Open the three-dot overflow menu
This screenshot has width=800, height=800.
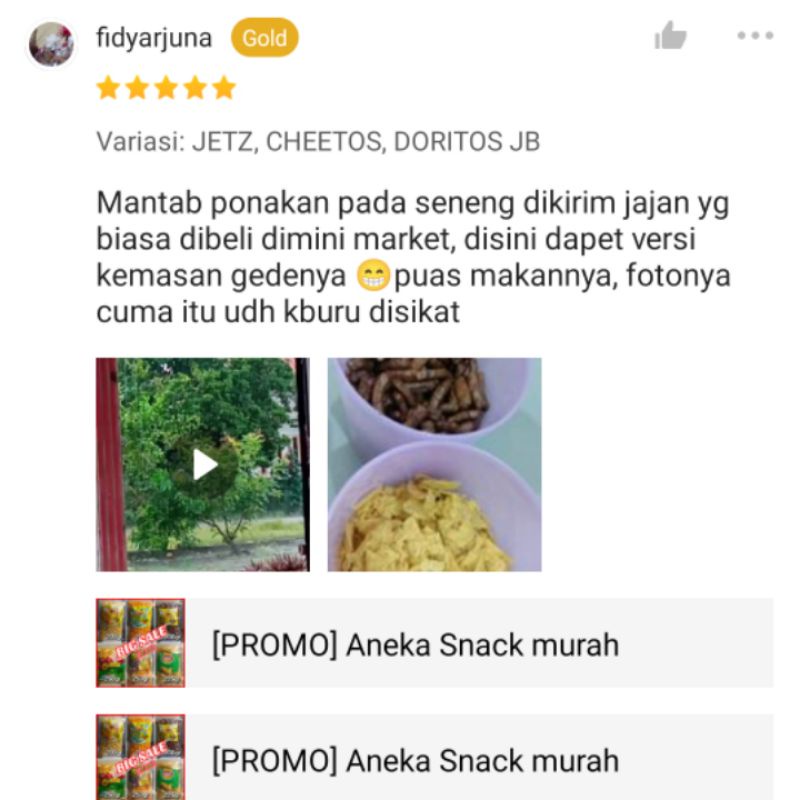(755, 37)
